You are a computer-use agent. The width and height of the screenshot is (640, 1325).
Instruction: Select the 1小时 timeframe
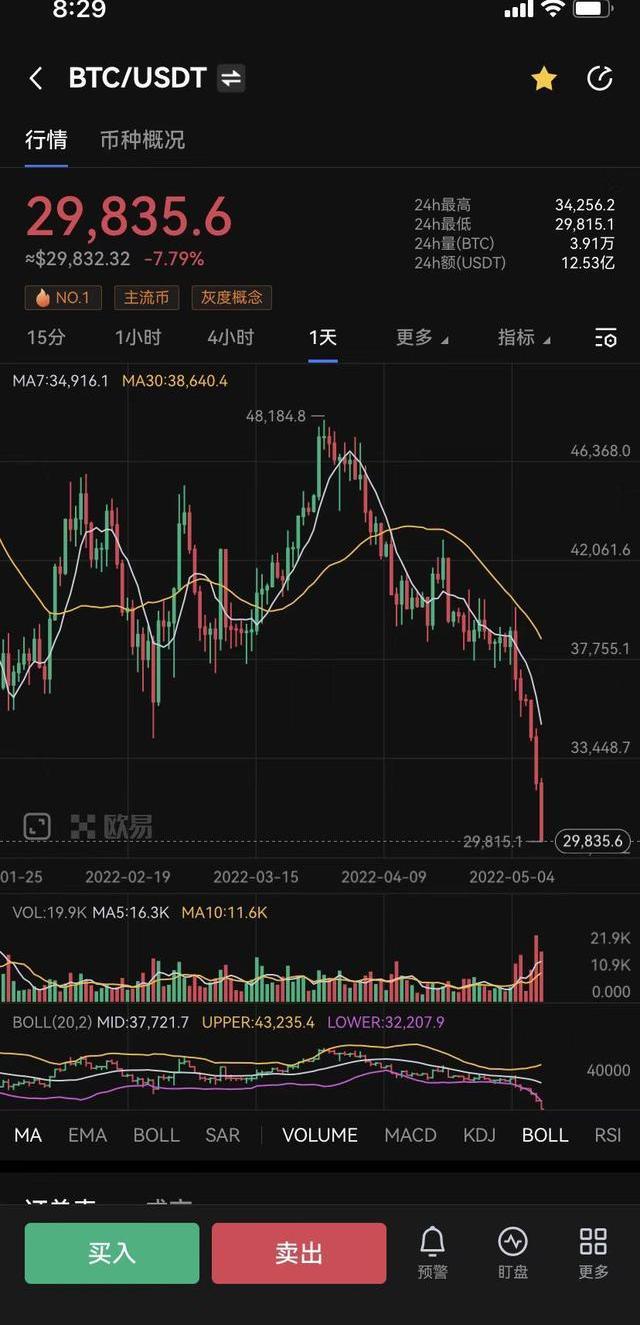pos(138,337)
